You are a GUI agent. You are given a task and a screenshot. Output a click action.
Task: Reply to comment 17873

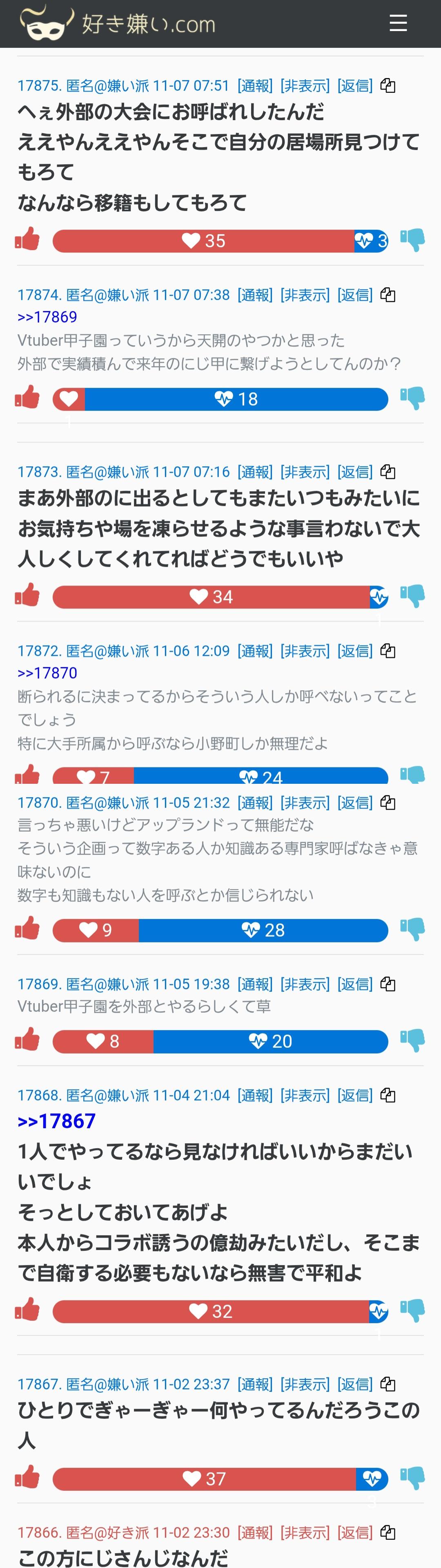[355, 472]
